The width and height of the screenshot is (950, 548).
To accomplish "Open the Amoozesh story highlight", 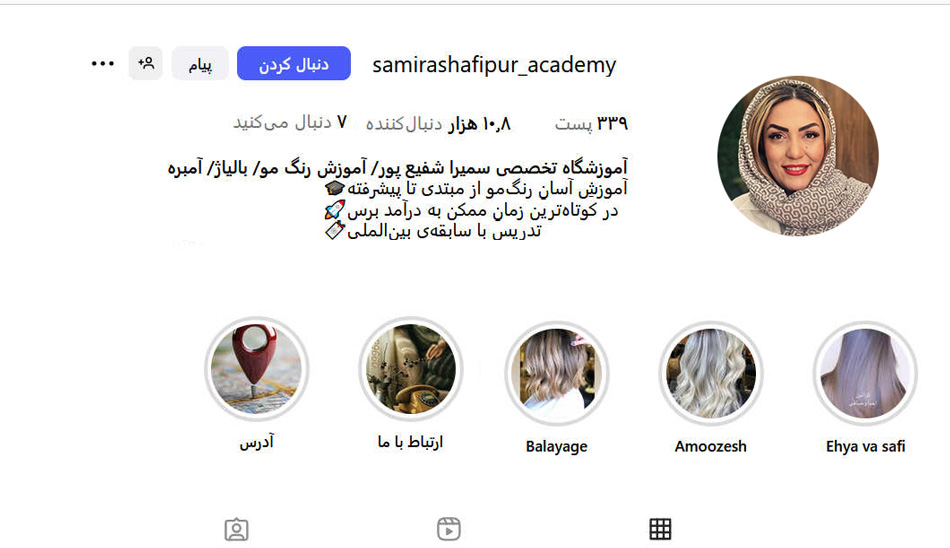I will coord(710,373).
